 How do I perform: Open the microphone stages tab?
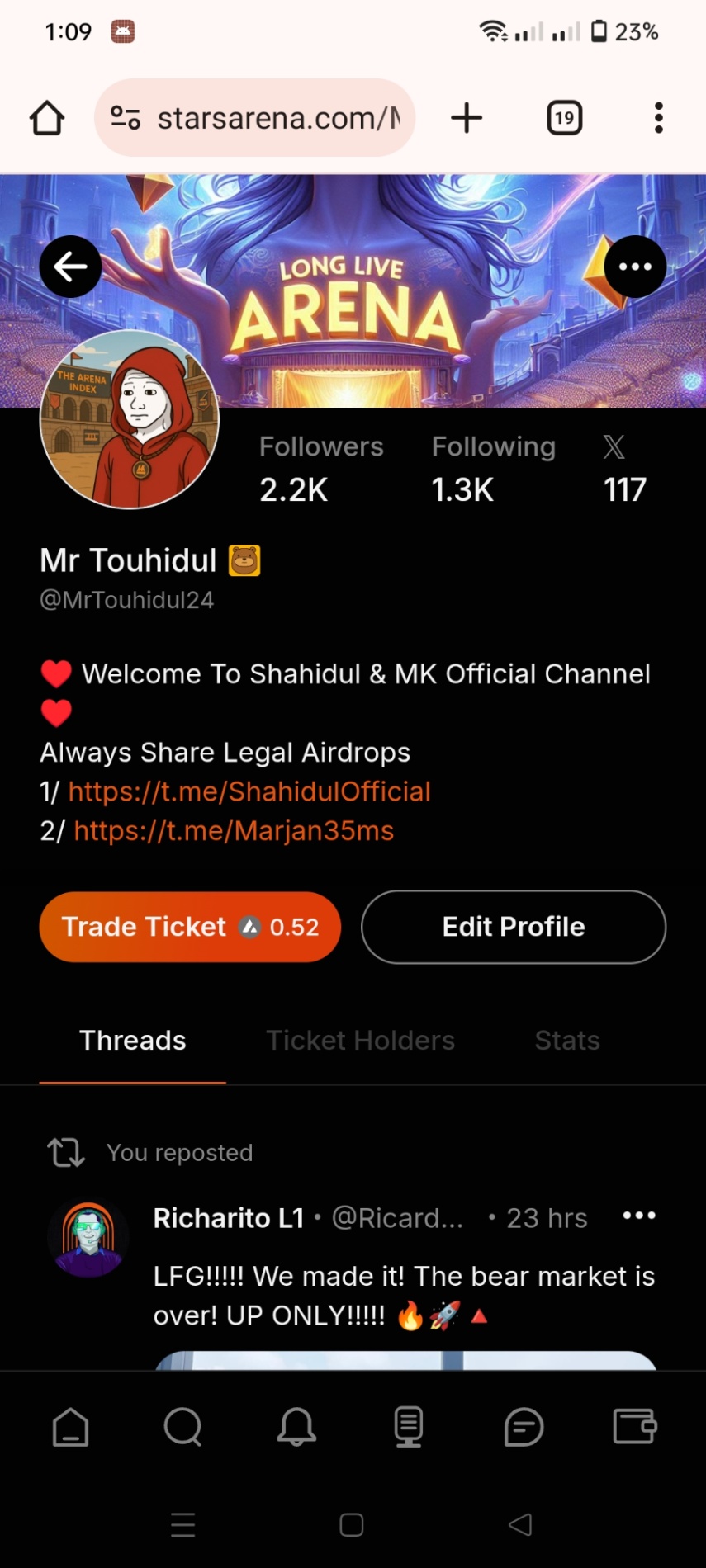(409, 1427)
